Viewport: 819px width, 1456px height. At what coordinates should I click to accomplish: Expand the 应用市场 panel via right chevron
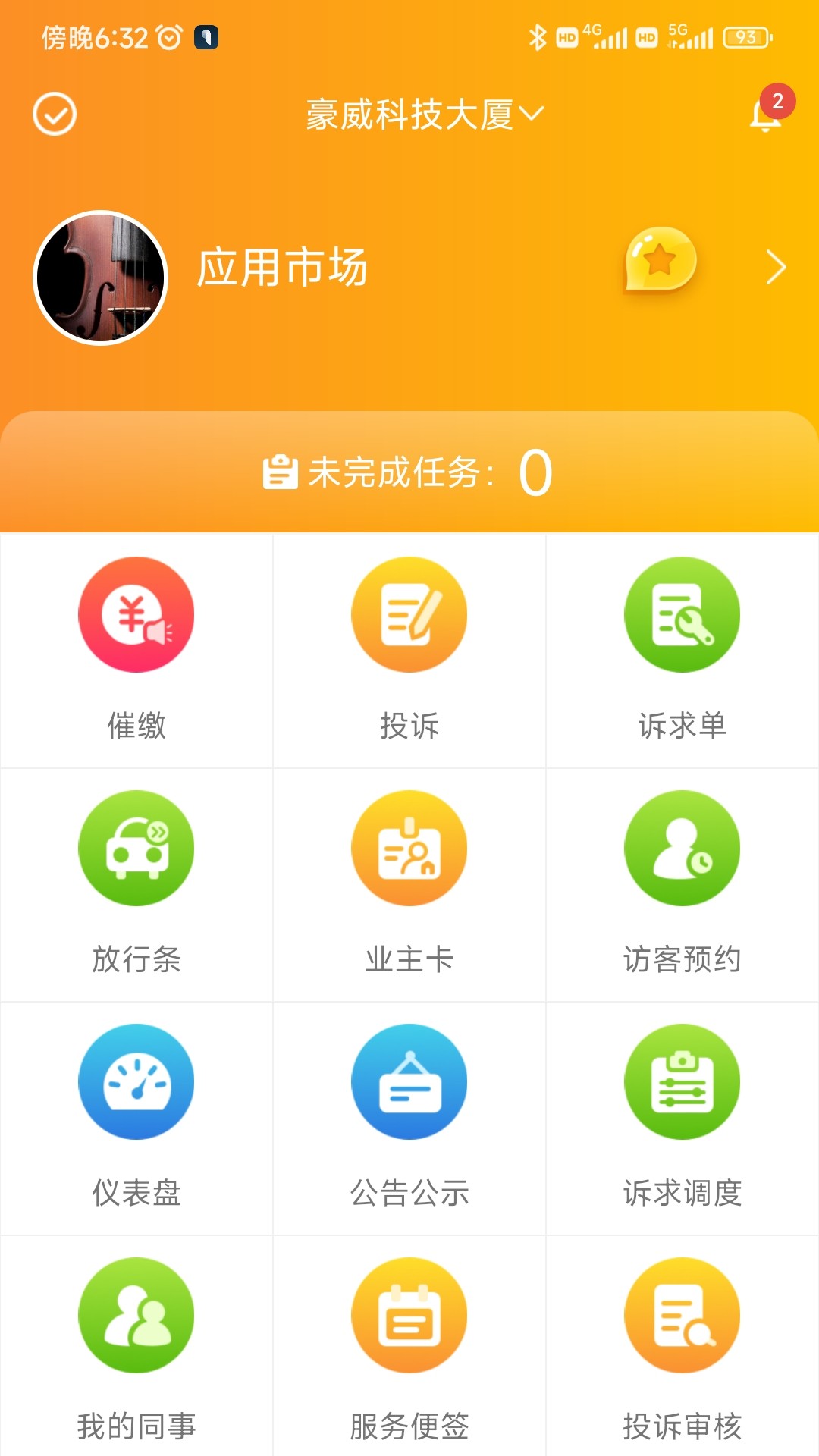(775, 267)
